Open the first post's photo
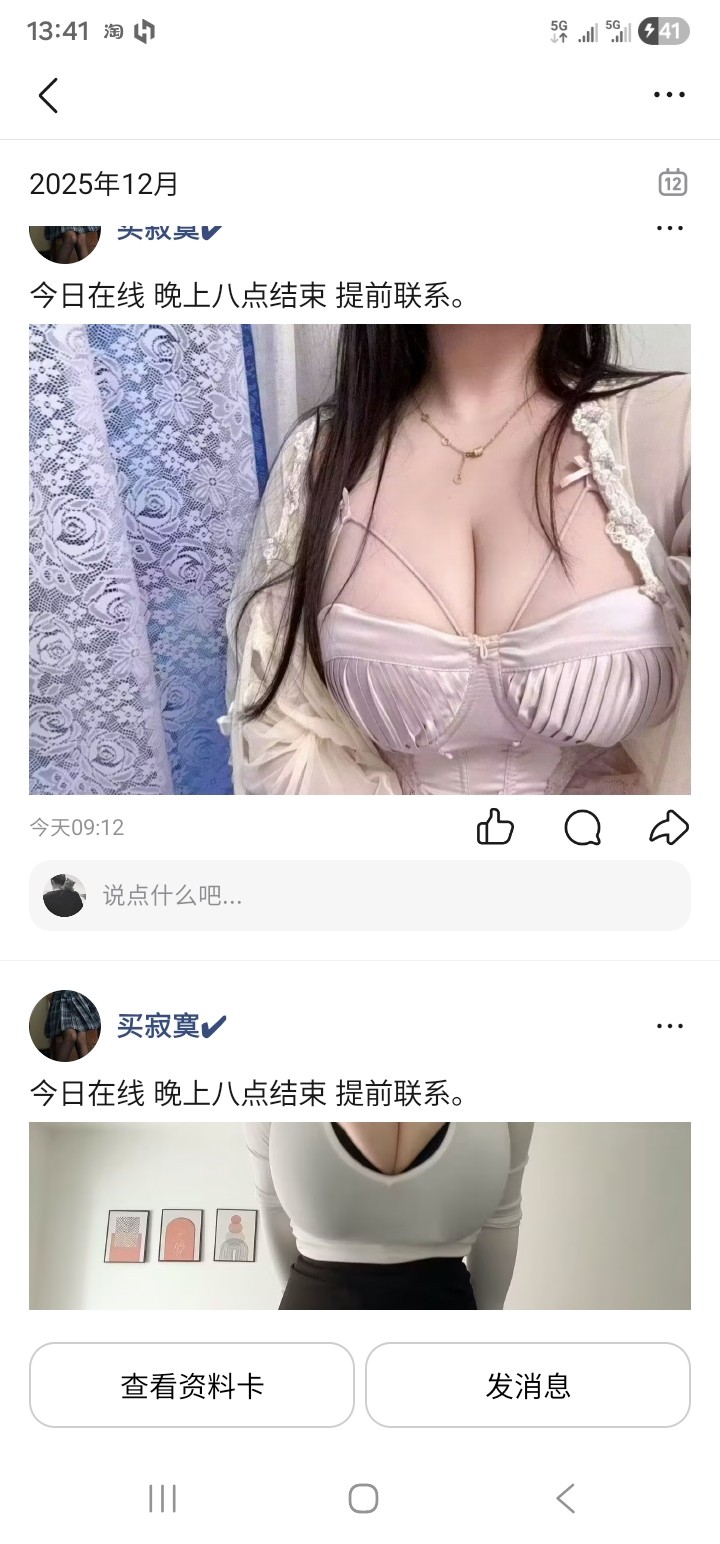 360,559
